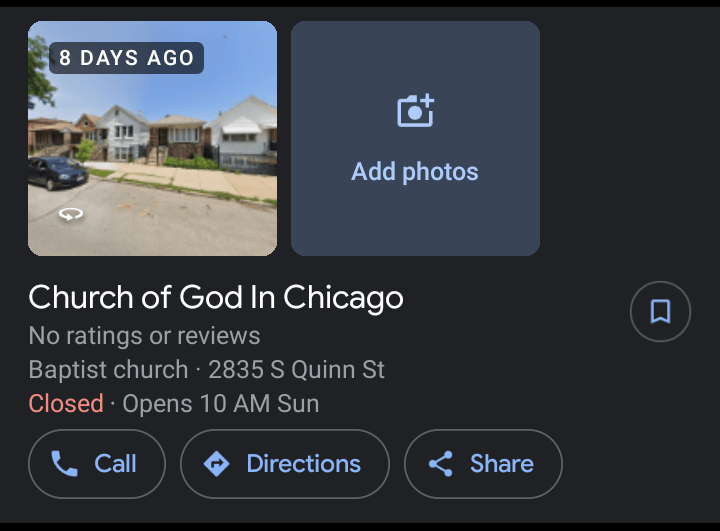The image size is (720, 531).
Task: Get directions to 2835 S Quinn St
Action: 284,464
